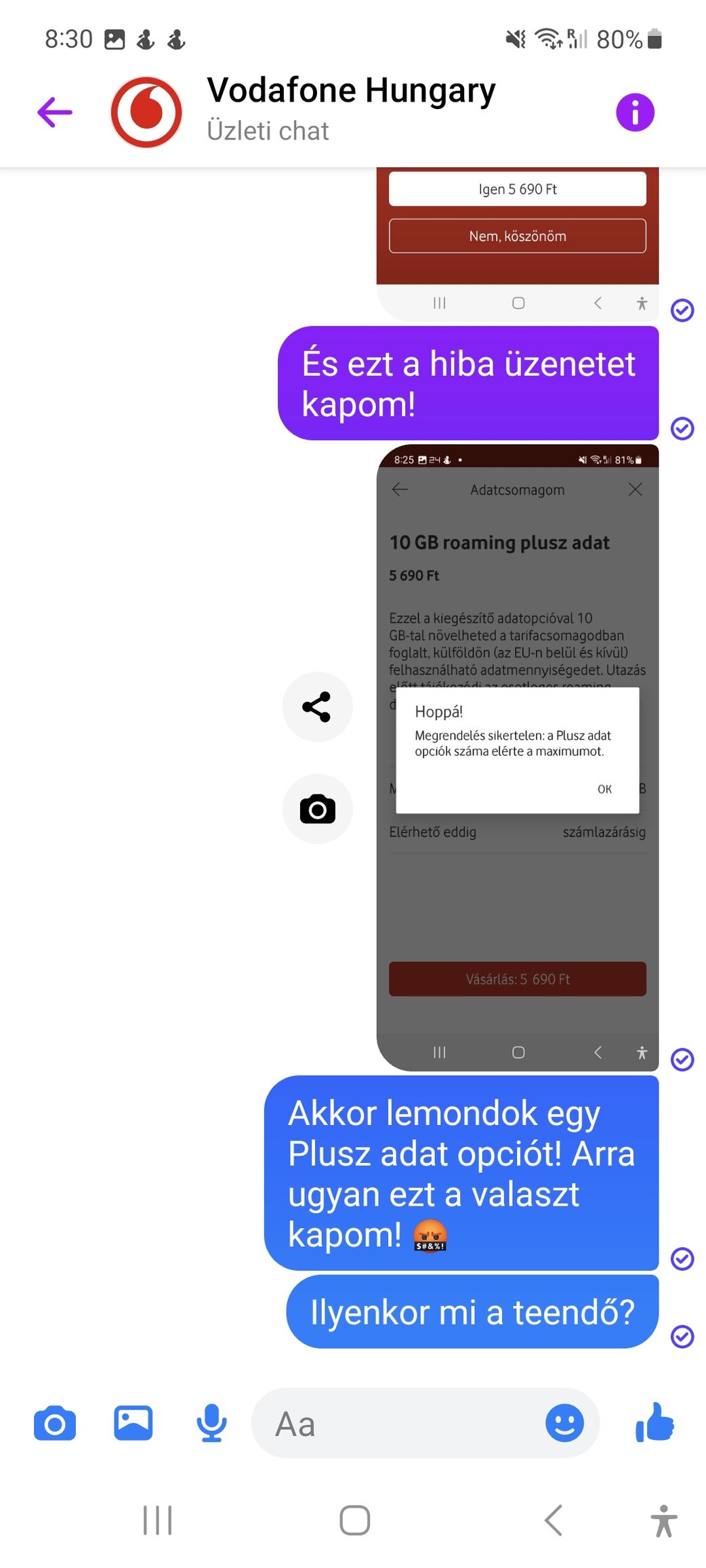The width and height of the screenshot is (706, 1568).
Task: Focus the Aa message text field
Action: coord(400,1424)
